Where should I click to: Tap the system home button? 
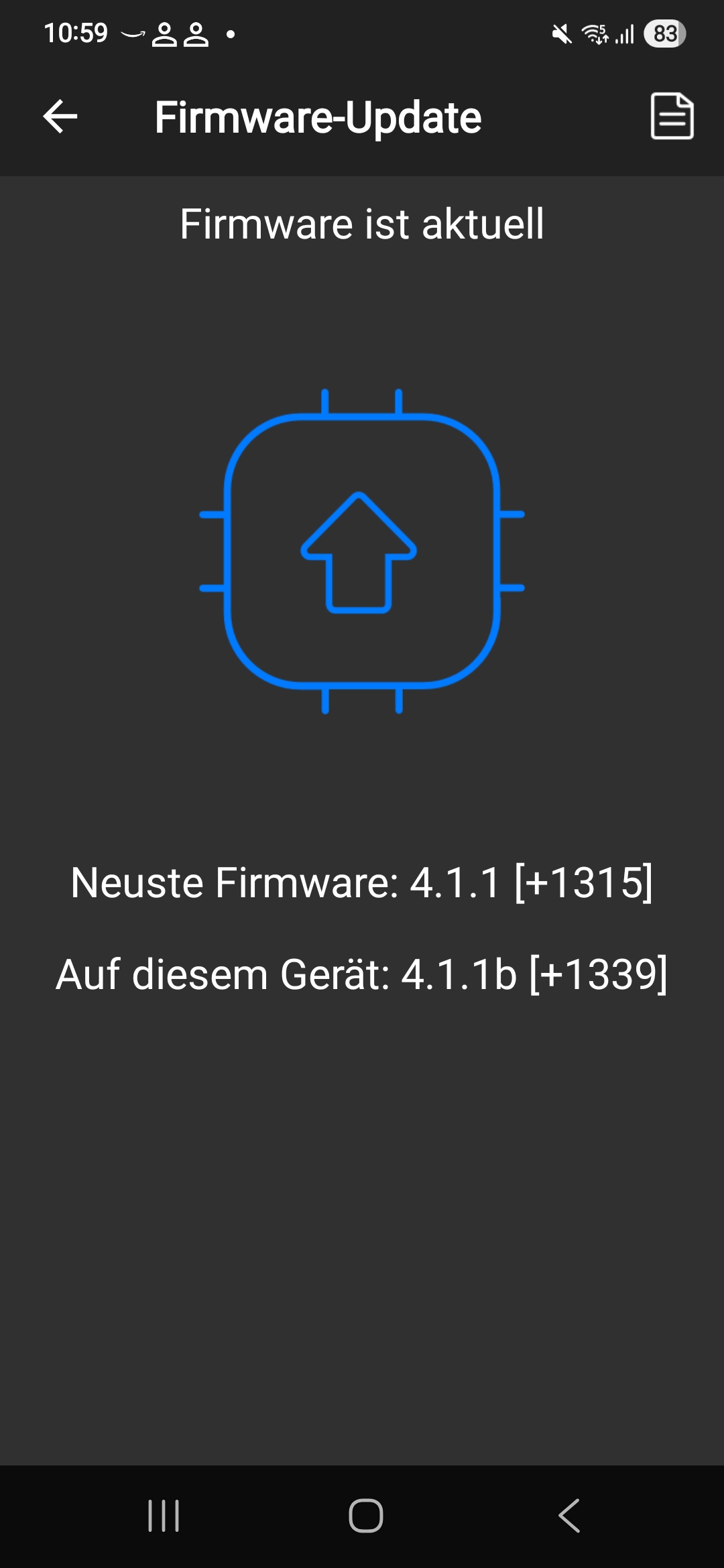[365, 1516]
